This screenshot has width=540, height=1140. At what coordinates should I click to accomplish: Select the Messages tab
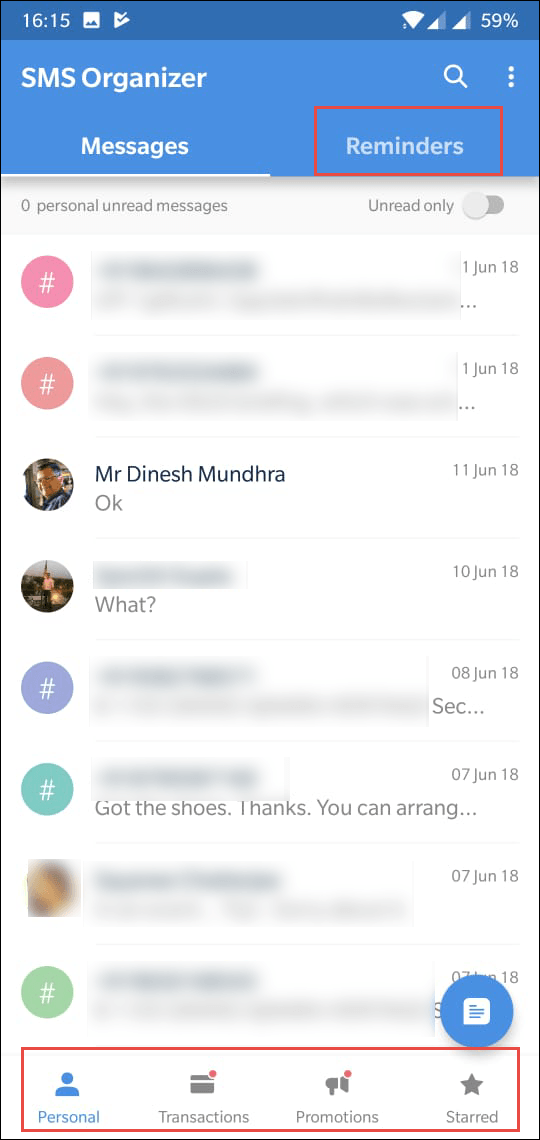134,145
